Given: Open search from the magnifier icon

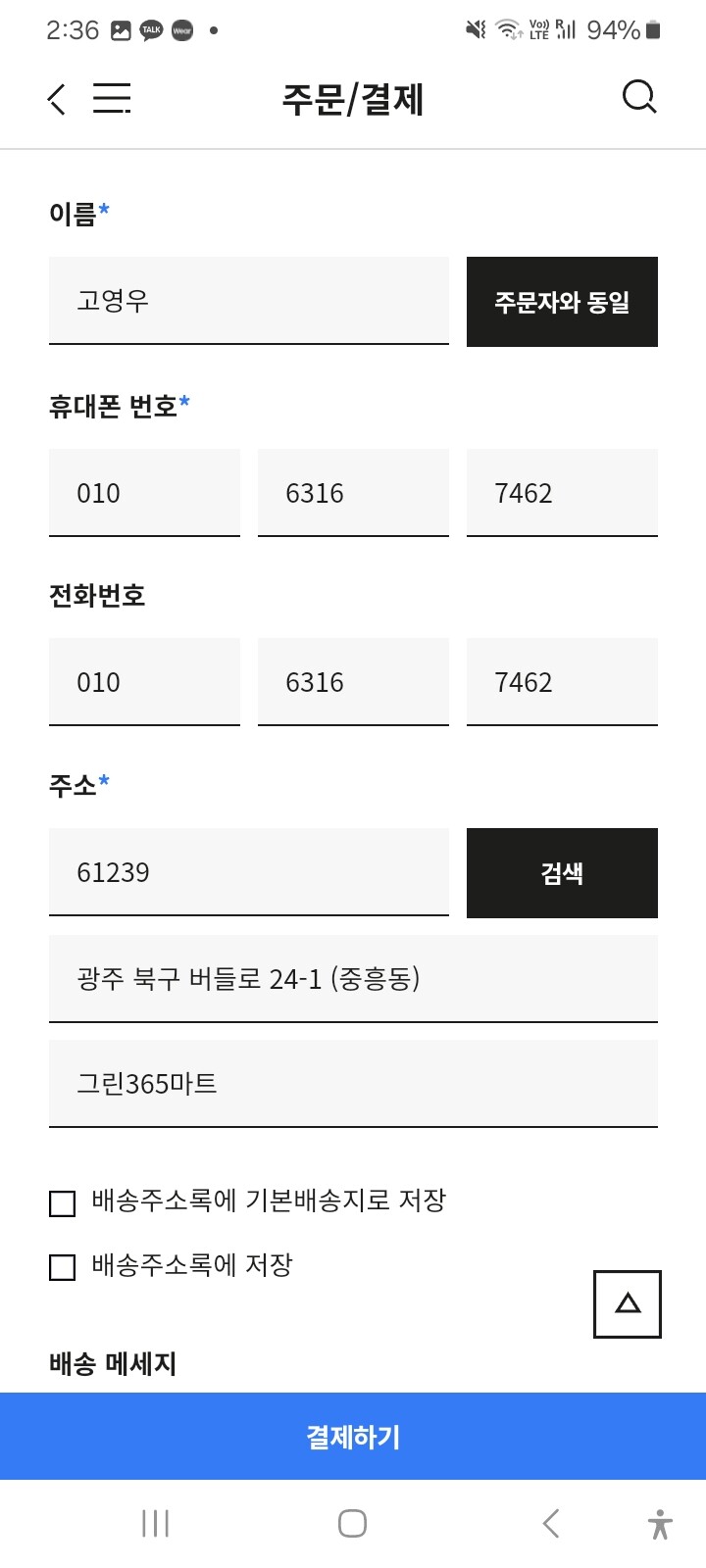Looking at the screenshot, I should coord(639,97).
